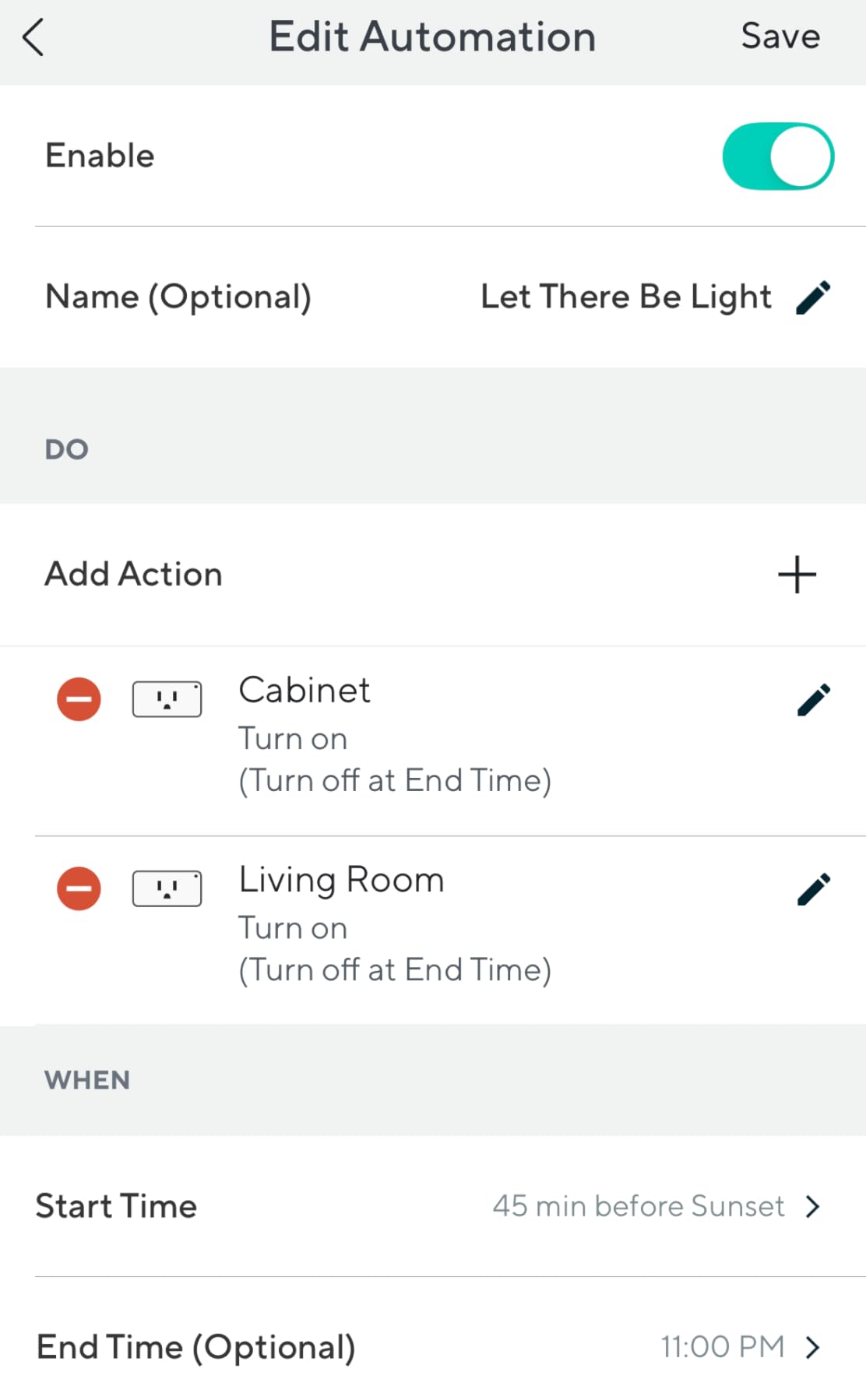Add a new action

point(797,575)
